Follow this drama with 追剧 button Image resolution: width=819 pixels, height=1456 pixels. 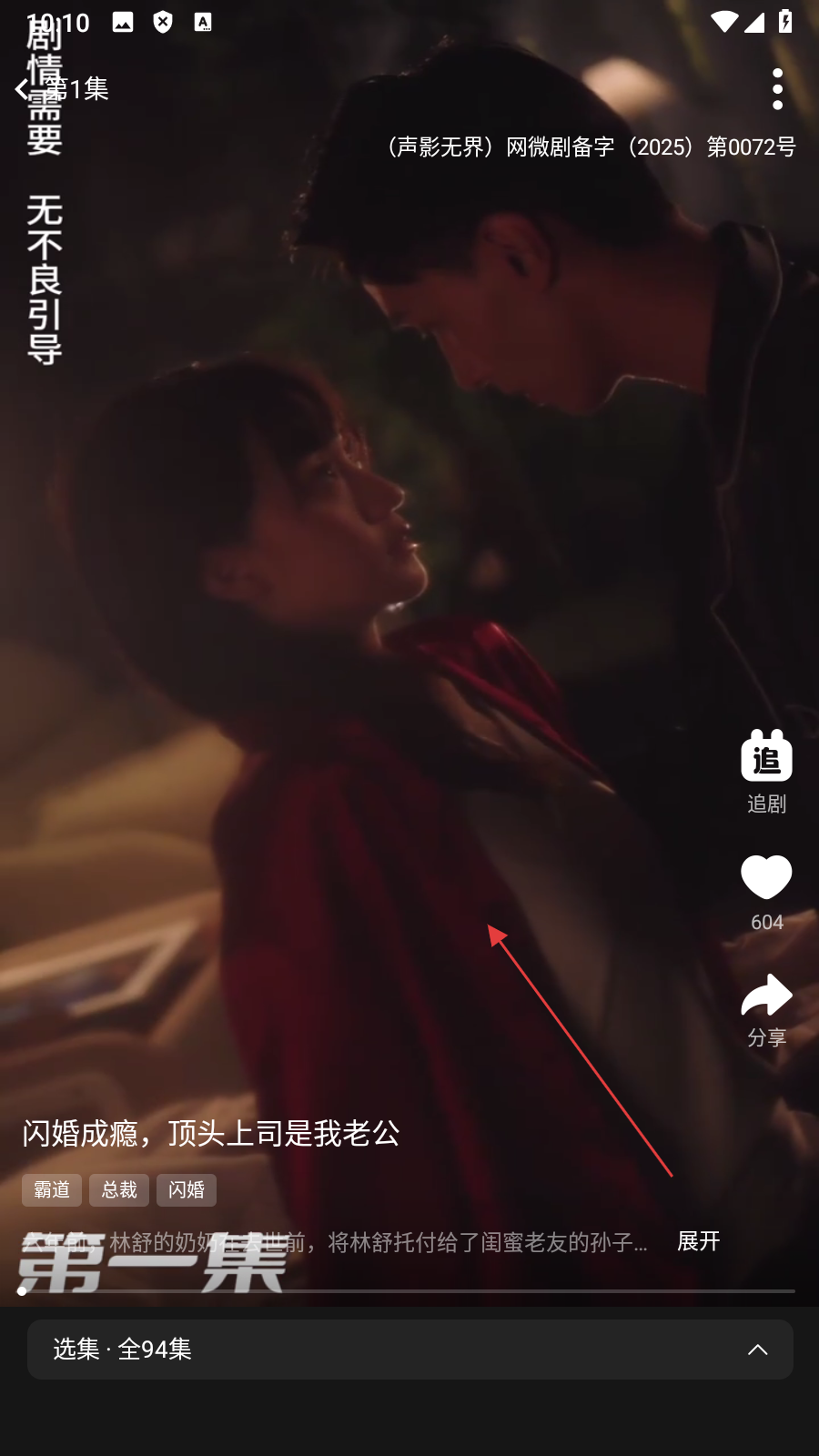click(766, 770)
